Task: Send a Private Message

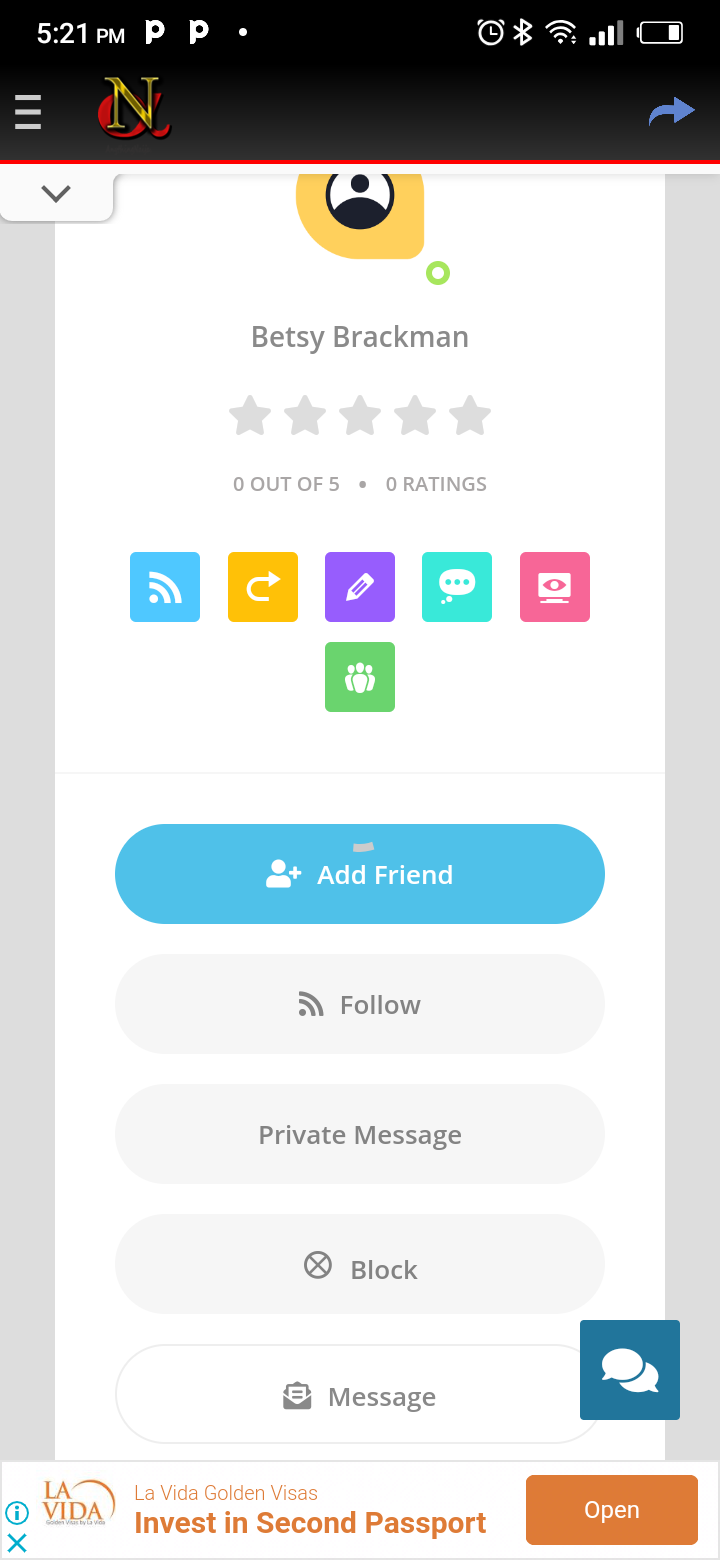Action: coord(360,1134)
